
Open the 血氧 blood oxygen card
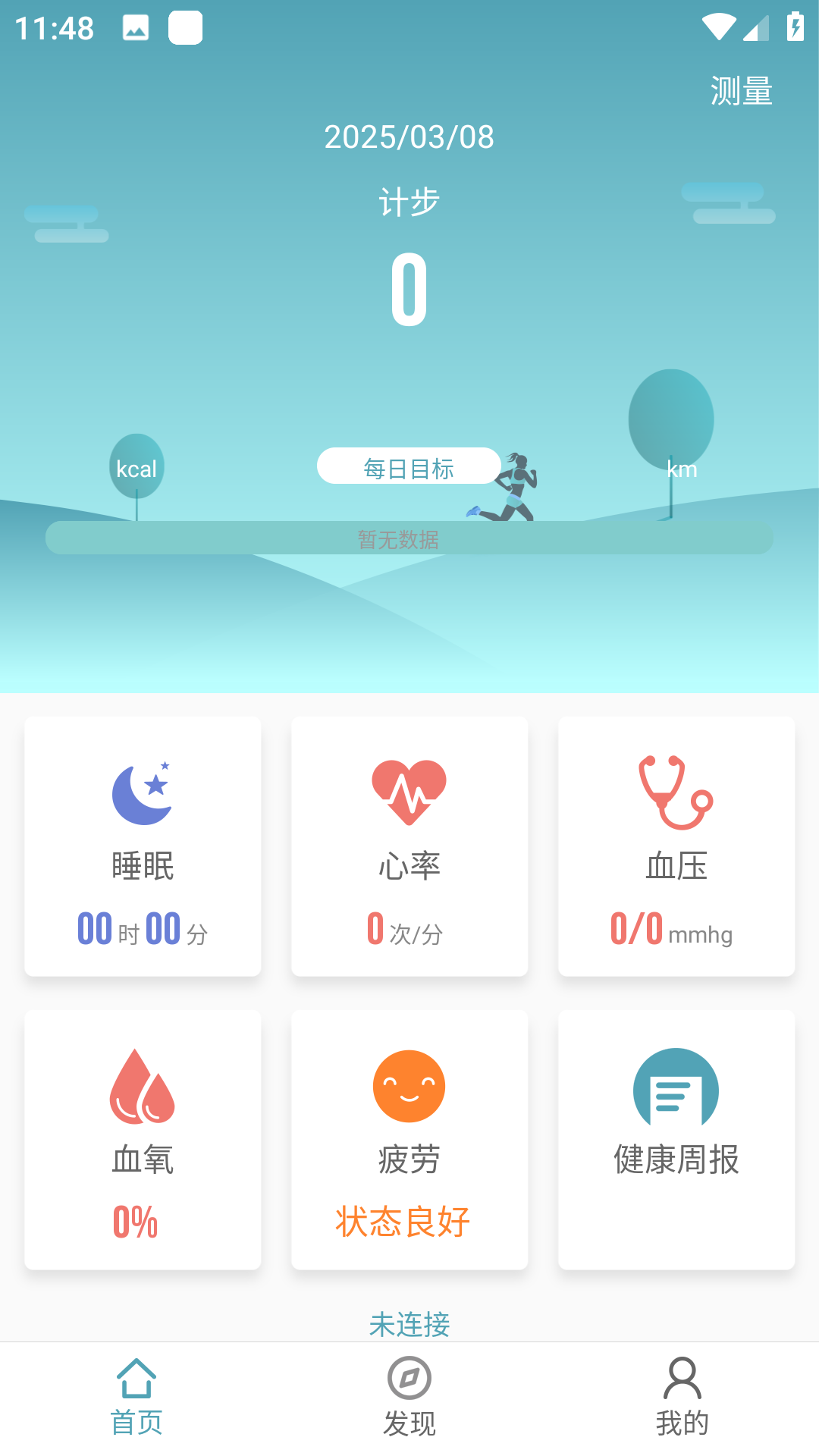(143, 1139)
